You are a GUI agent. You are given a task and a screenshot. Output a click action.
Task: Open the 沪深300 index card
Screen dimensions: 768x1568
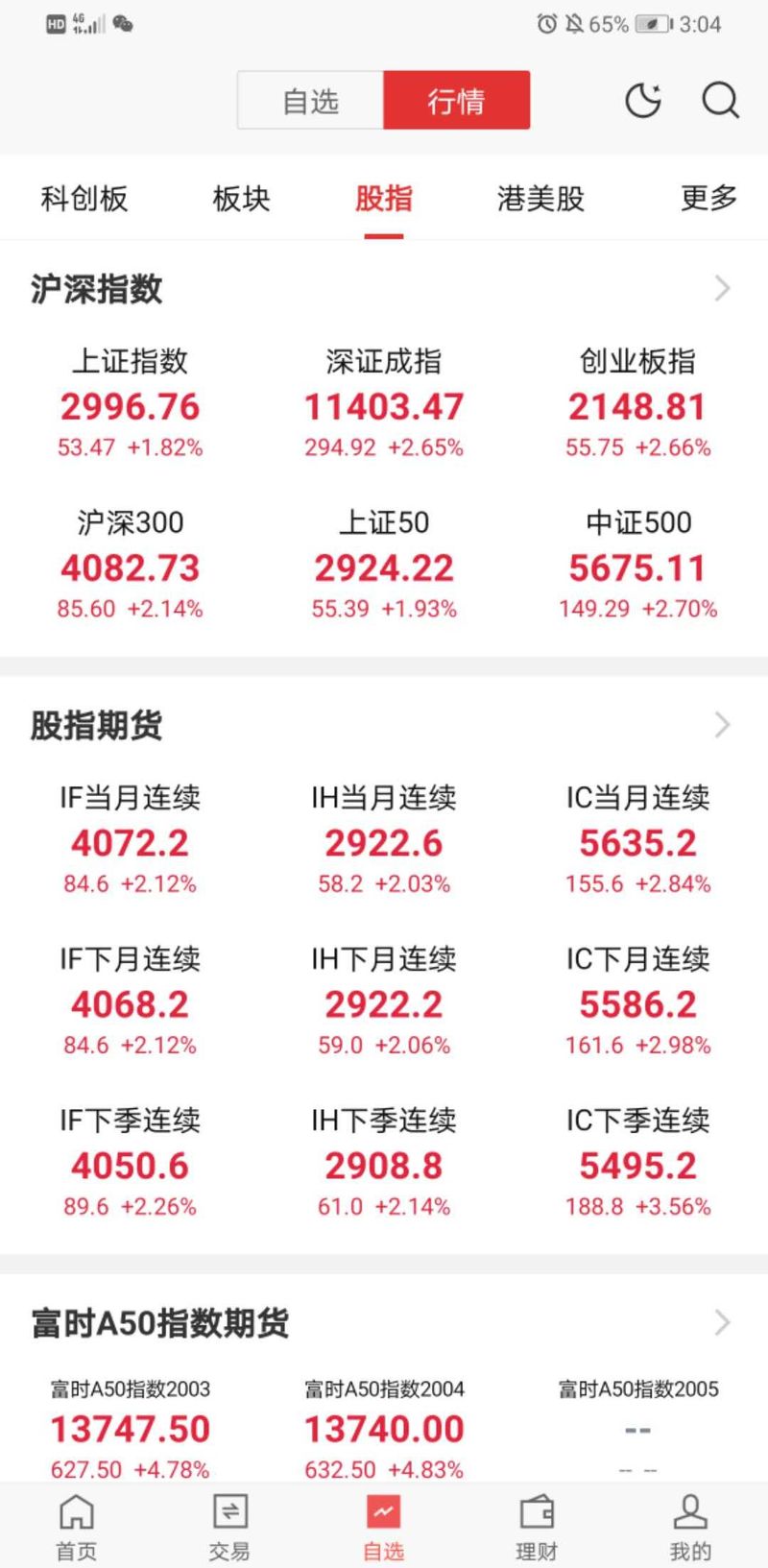(131, 565)
